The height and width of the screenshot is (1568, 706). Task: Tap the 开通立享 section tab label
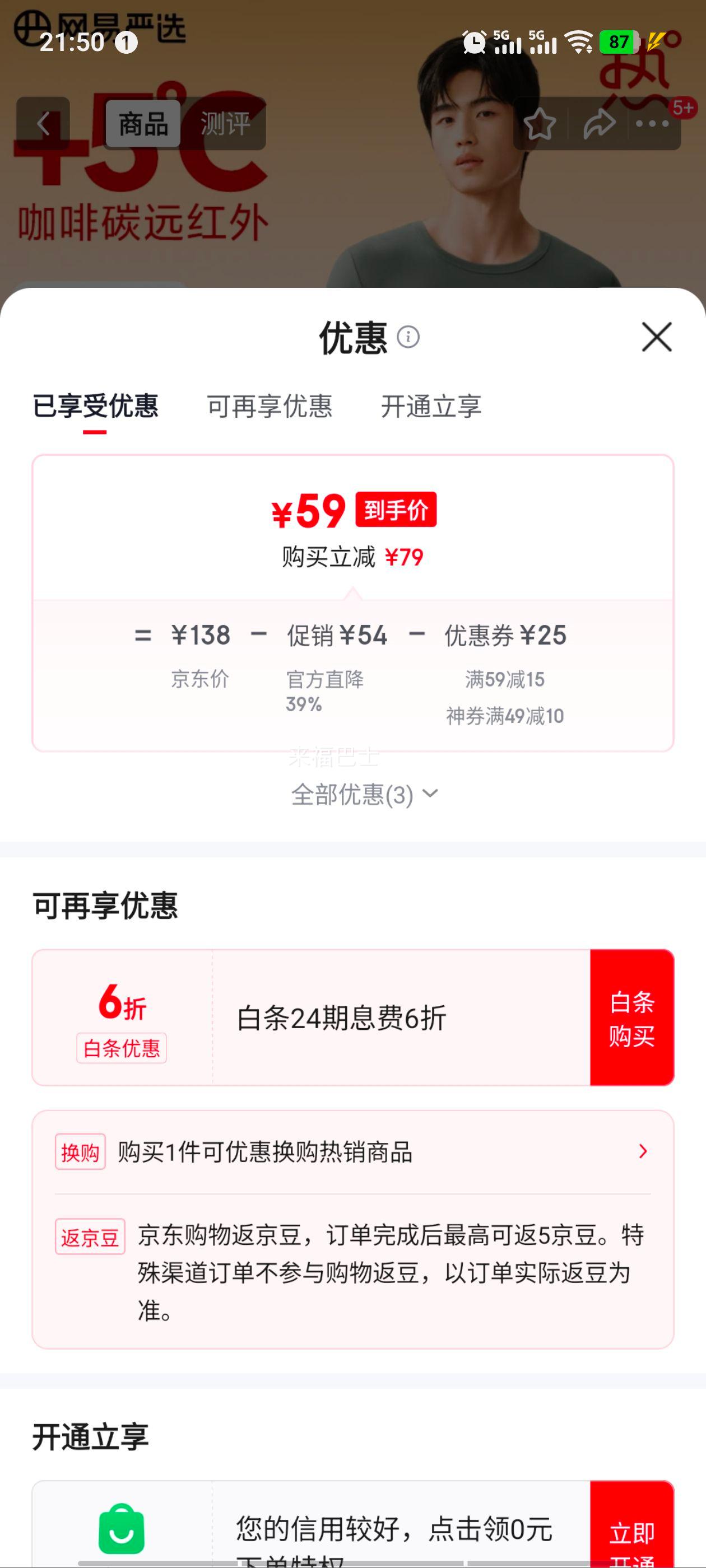click(432, 408)
